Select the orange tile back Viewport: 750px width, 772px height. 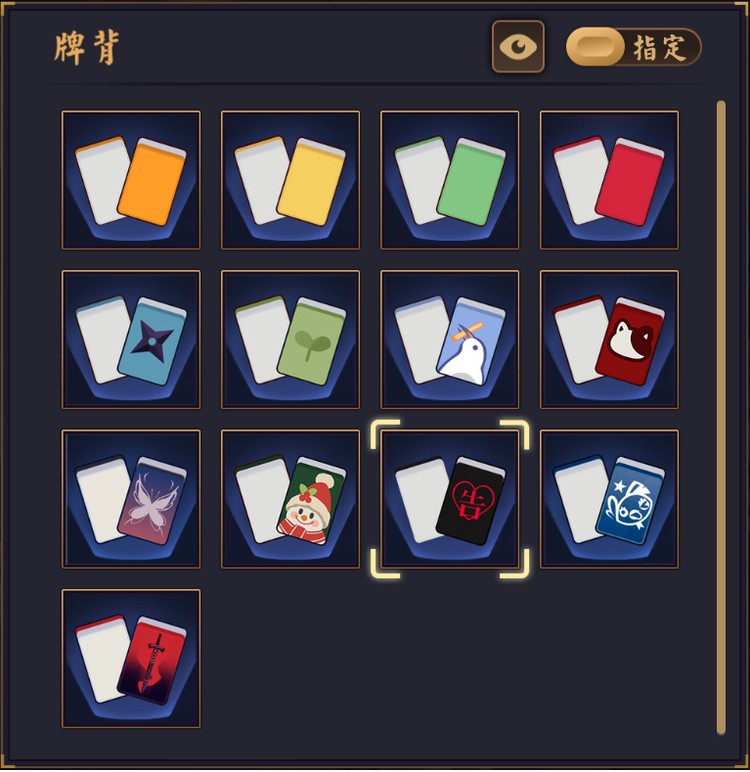point(131,180)
